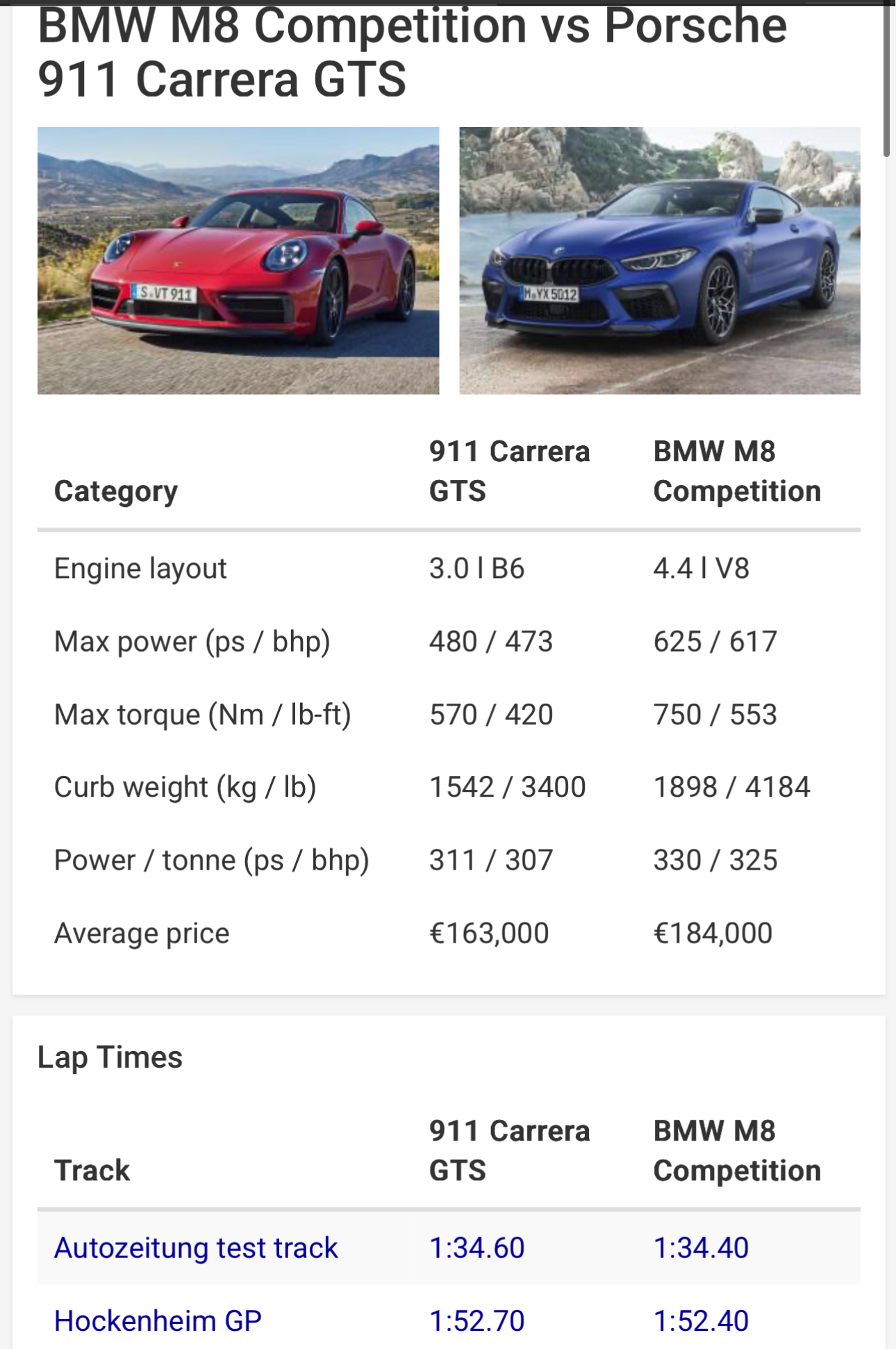The image size is (896, 1349).
Task: View the 1:34.60 lap time details
Action: tap(476, 1248)
